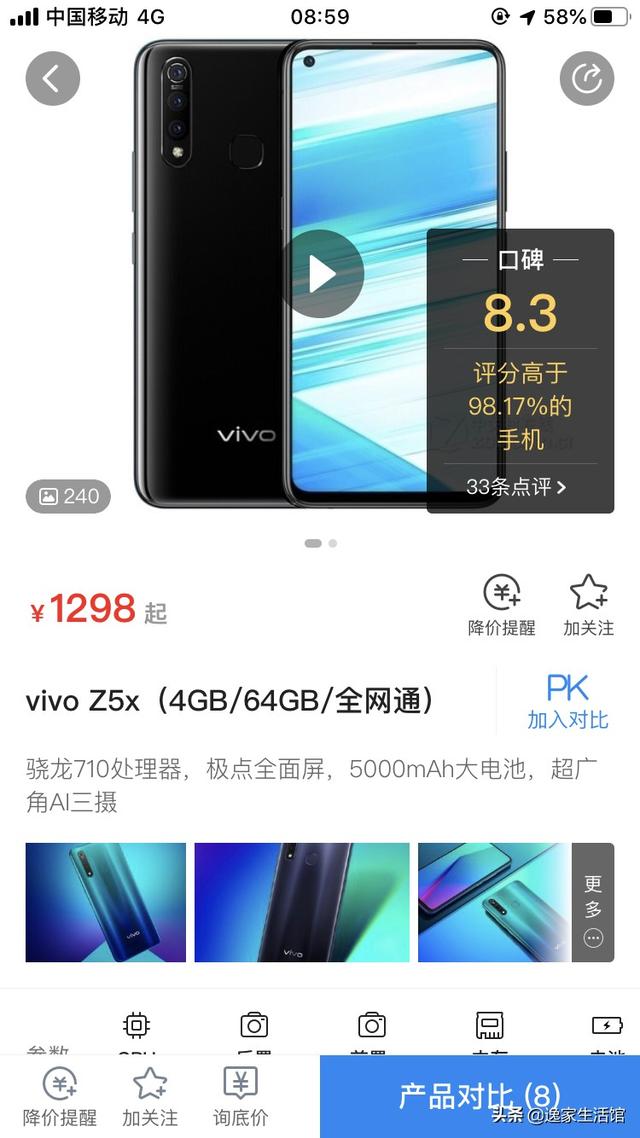
Task: Tap 加关注 star beside the price
Action: [588, 605]
